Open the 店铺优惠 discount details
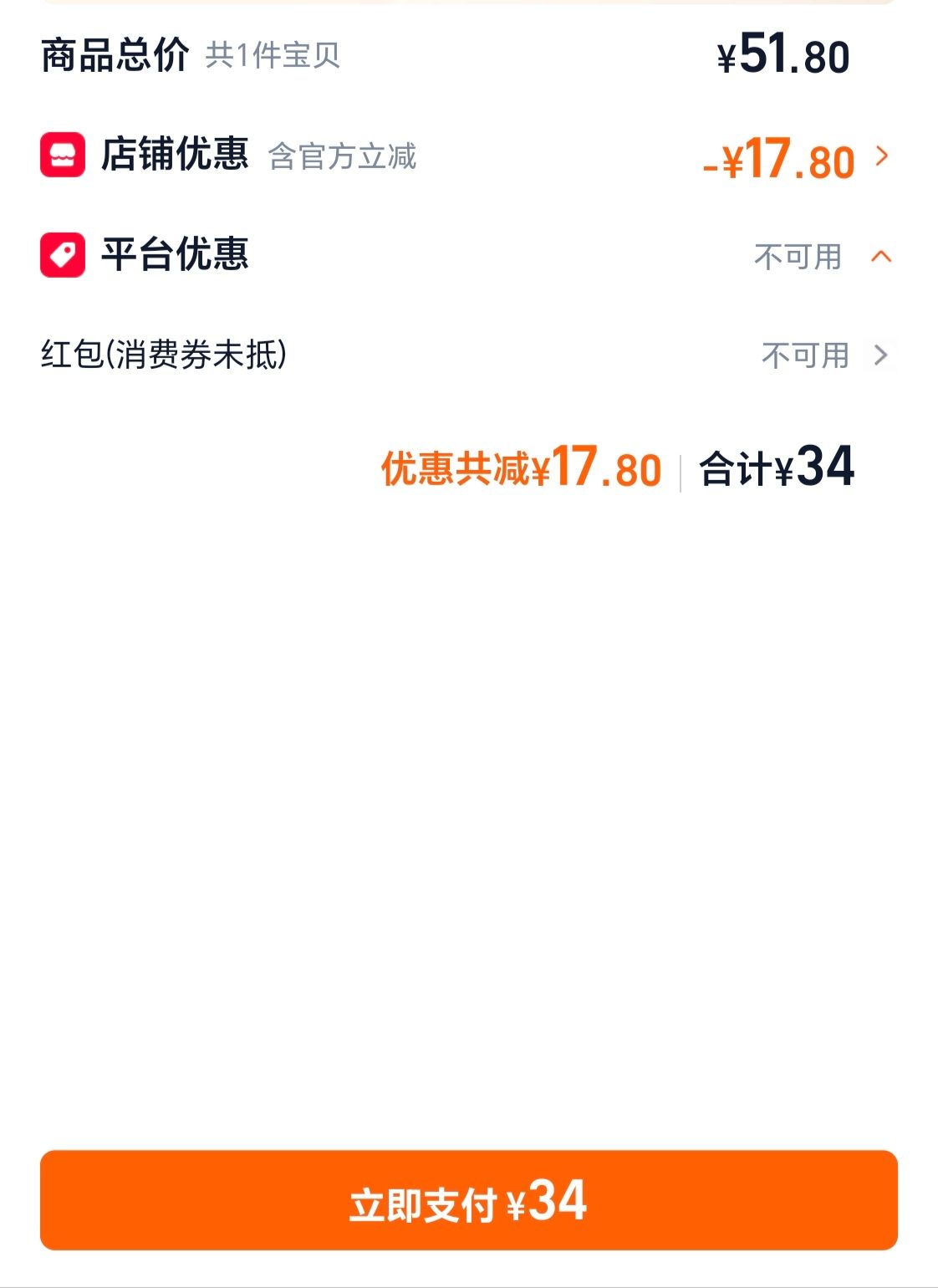938x1288 pixels. 468,156
